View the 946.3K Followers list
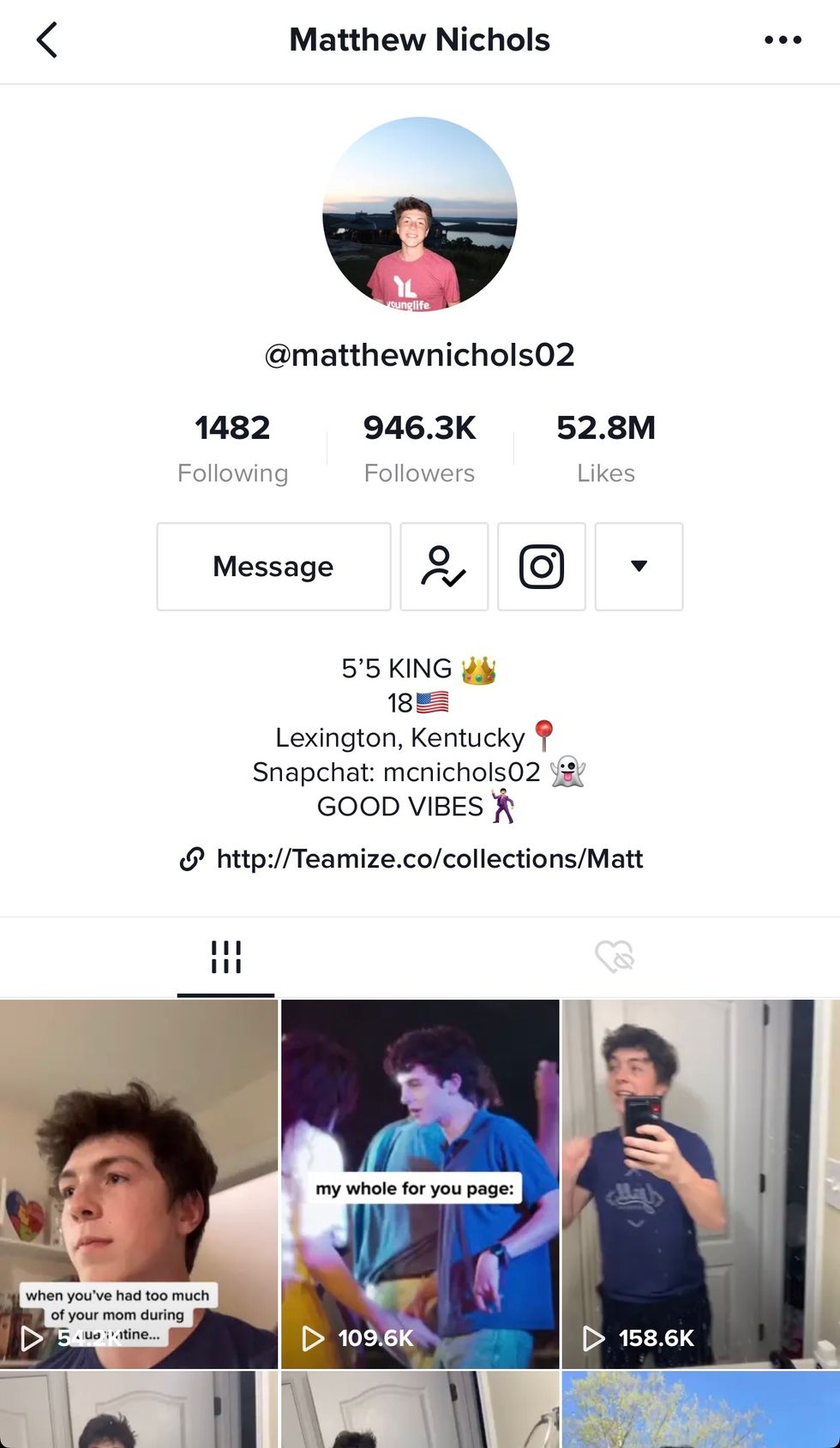The width and height of the screenshot is (840, 1448). coord(419,448)
